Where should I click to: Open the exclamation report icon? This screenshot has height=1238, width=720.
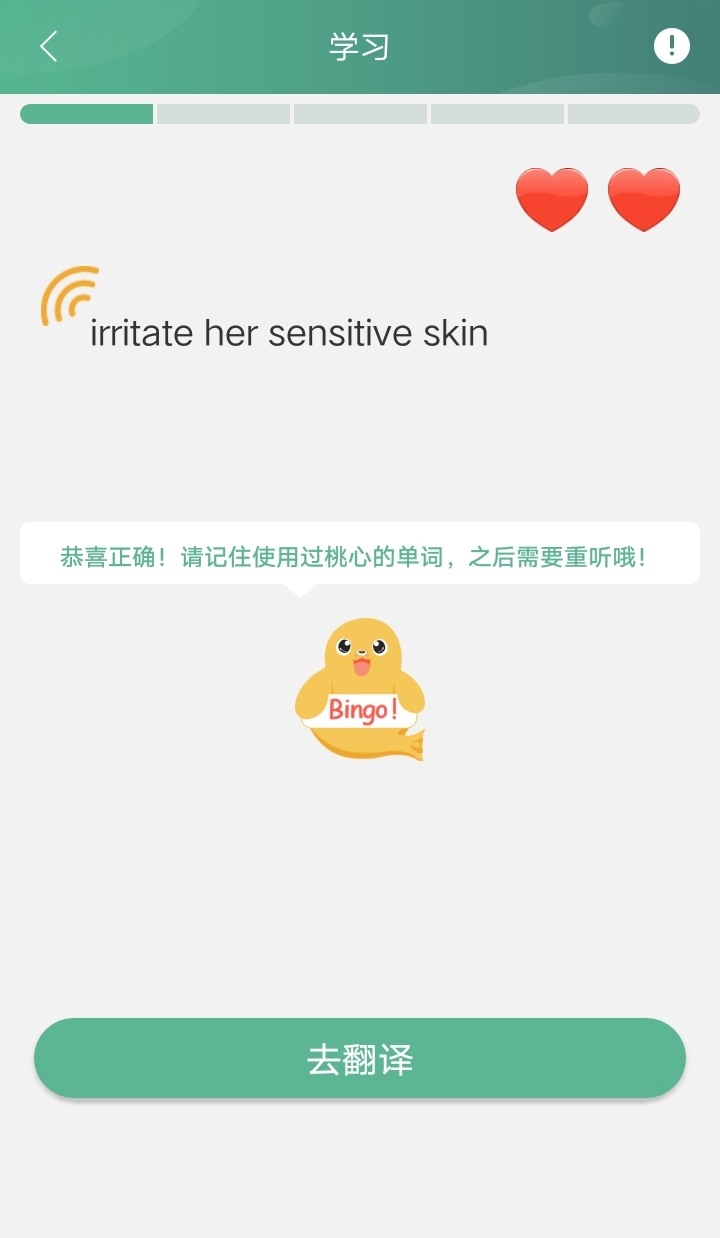coord(672,46)
